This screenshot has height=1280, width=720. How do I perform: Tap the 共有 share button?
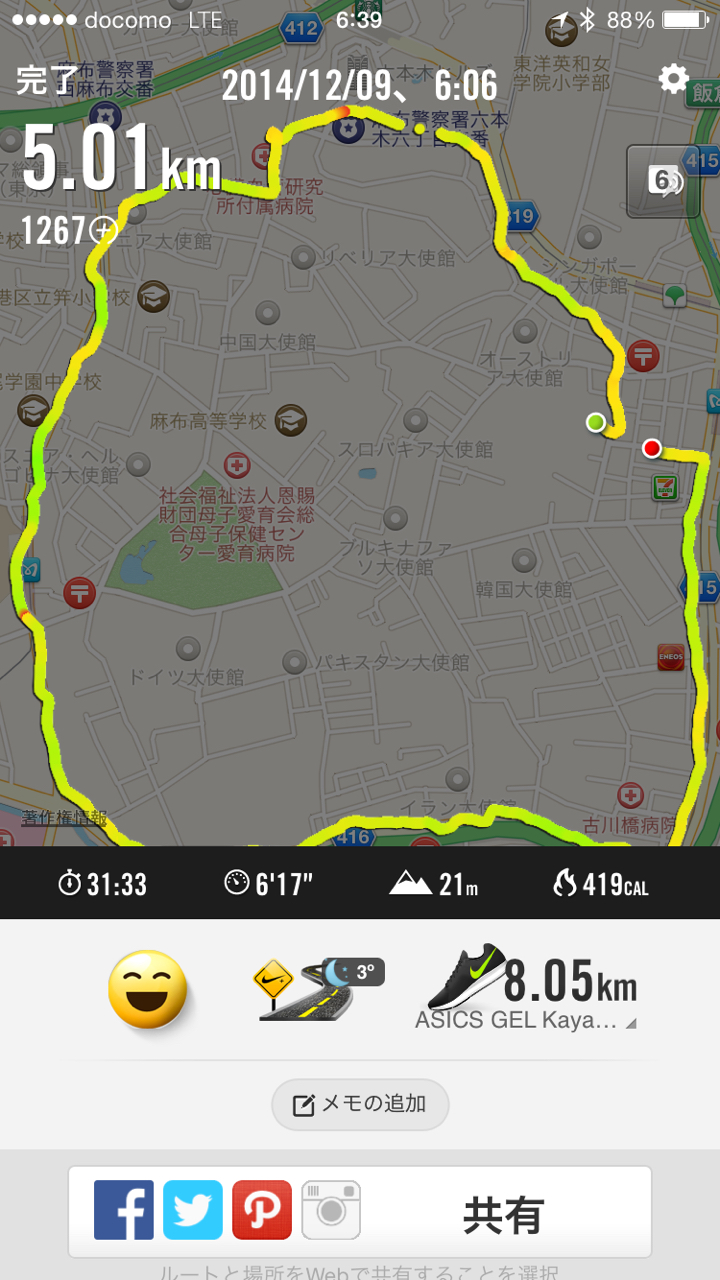503,1214
